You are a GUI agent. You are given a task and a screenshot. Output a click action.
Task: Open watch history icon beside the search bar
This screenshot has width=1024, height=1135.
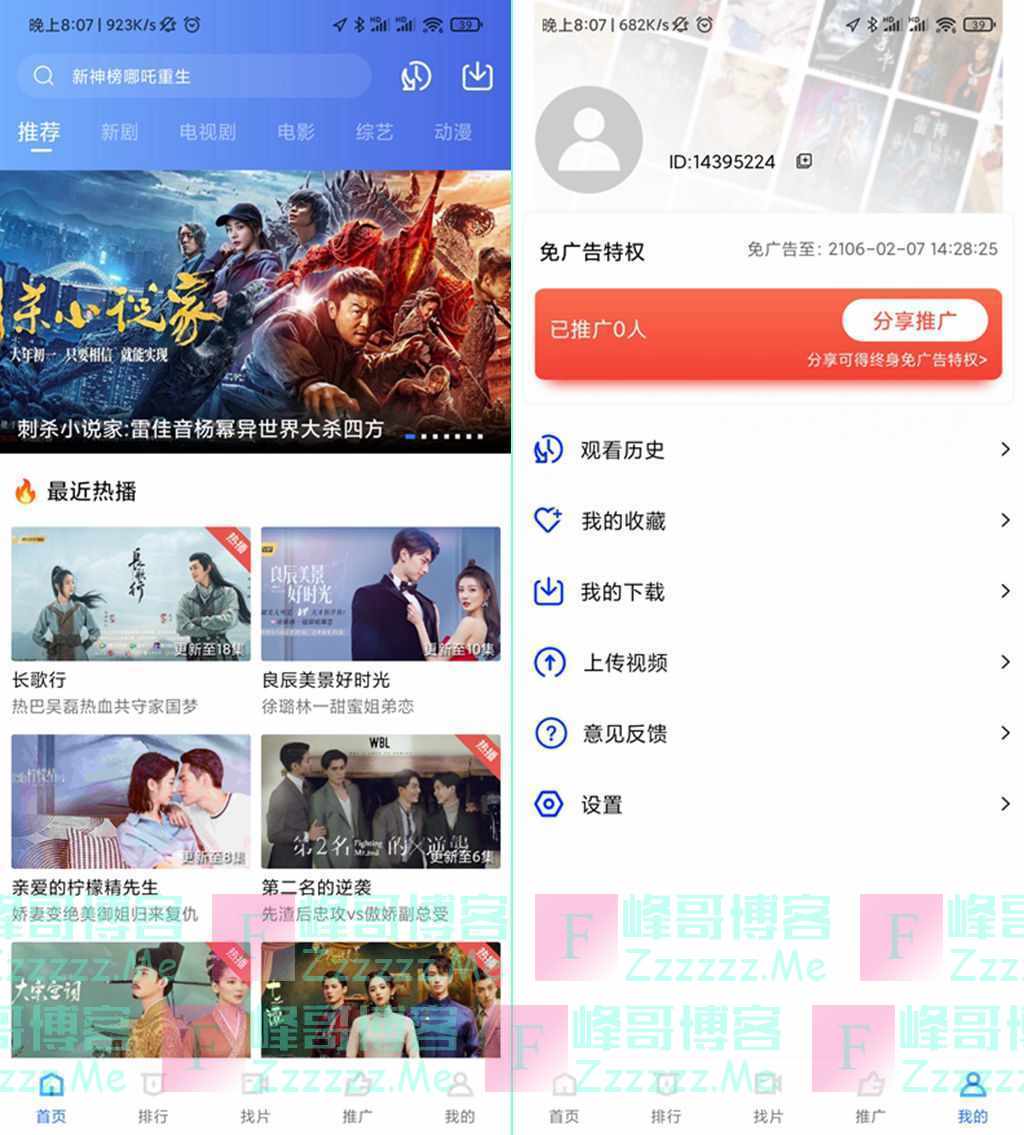pos(415,76)
